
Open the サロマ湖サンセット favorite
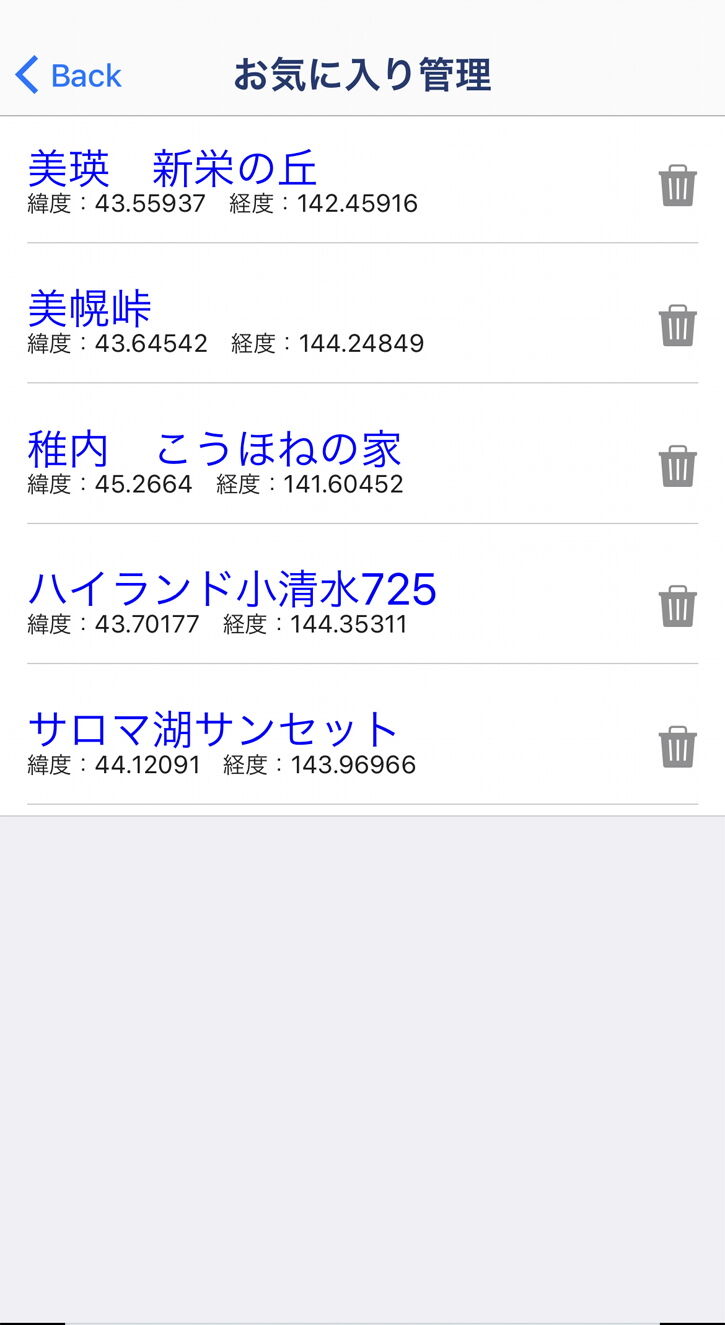point(213,730)
